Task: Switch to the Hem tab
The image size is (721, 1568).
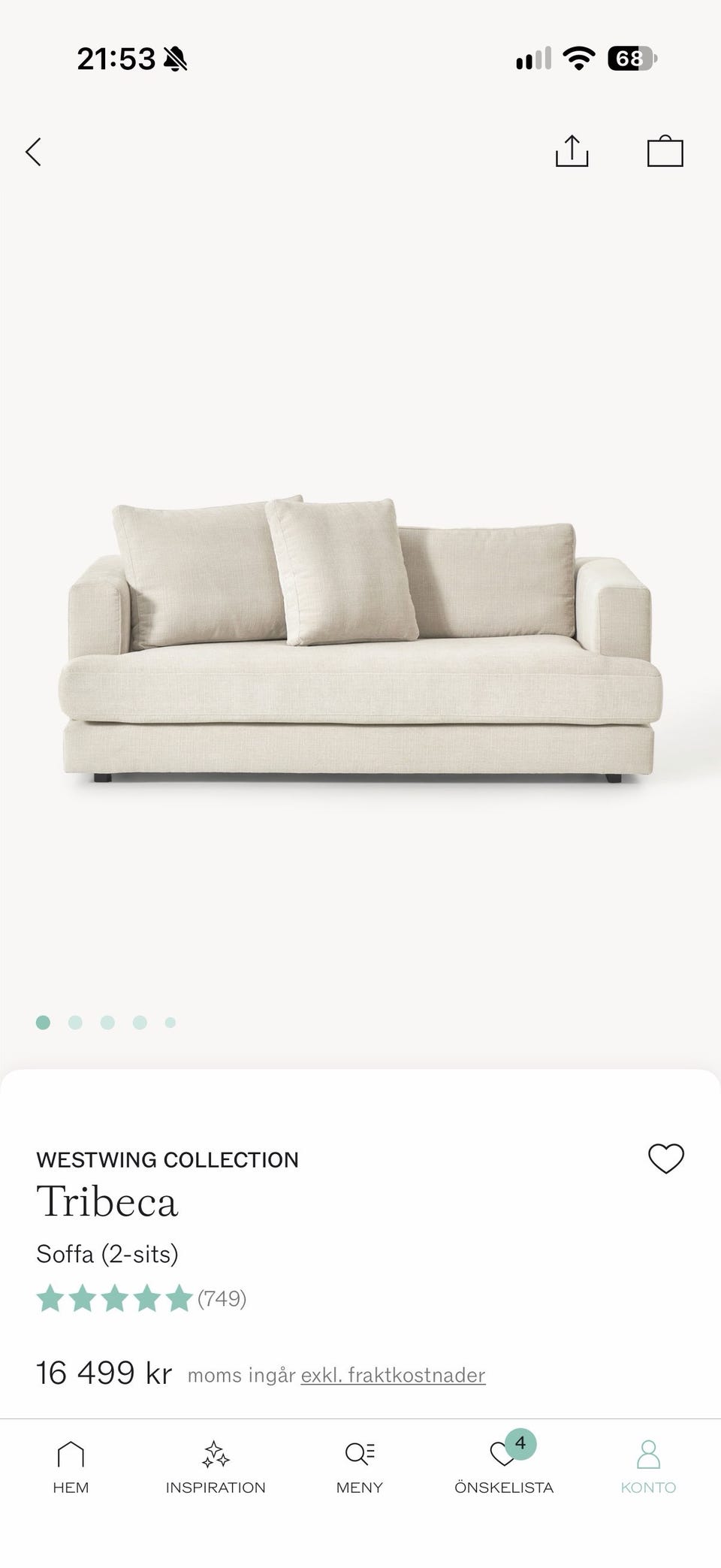Action: pyautogui.click(x=71, y=1468)
